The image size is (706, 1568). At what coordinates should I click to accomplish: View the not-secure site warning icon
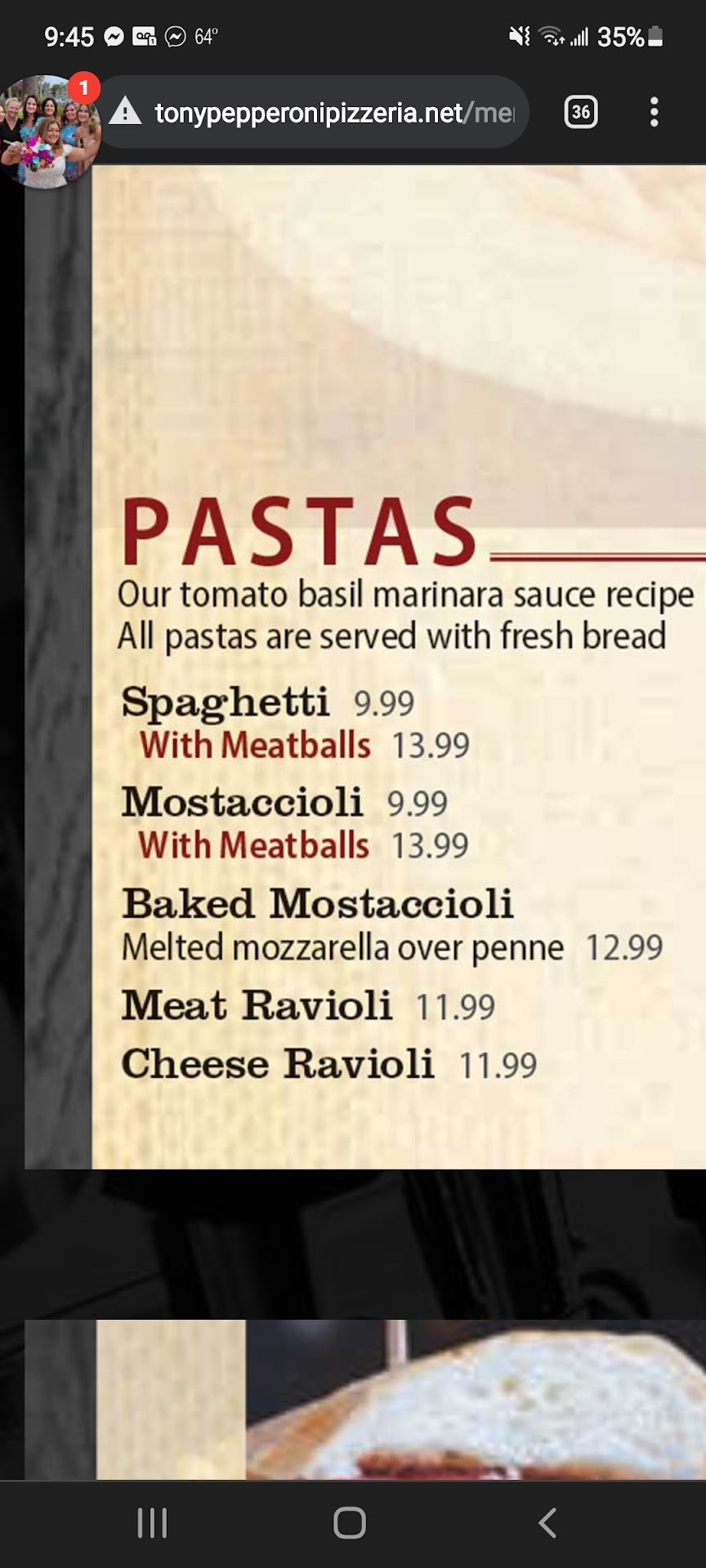(x=125, y=111)
